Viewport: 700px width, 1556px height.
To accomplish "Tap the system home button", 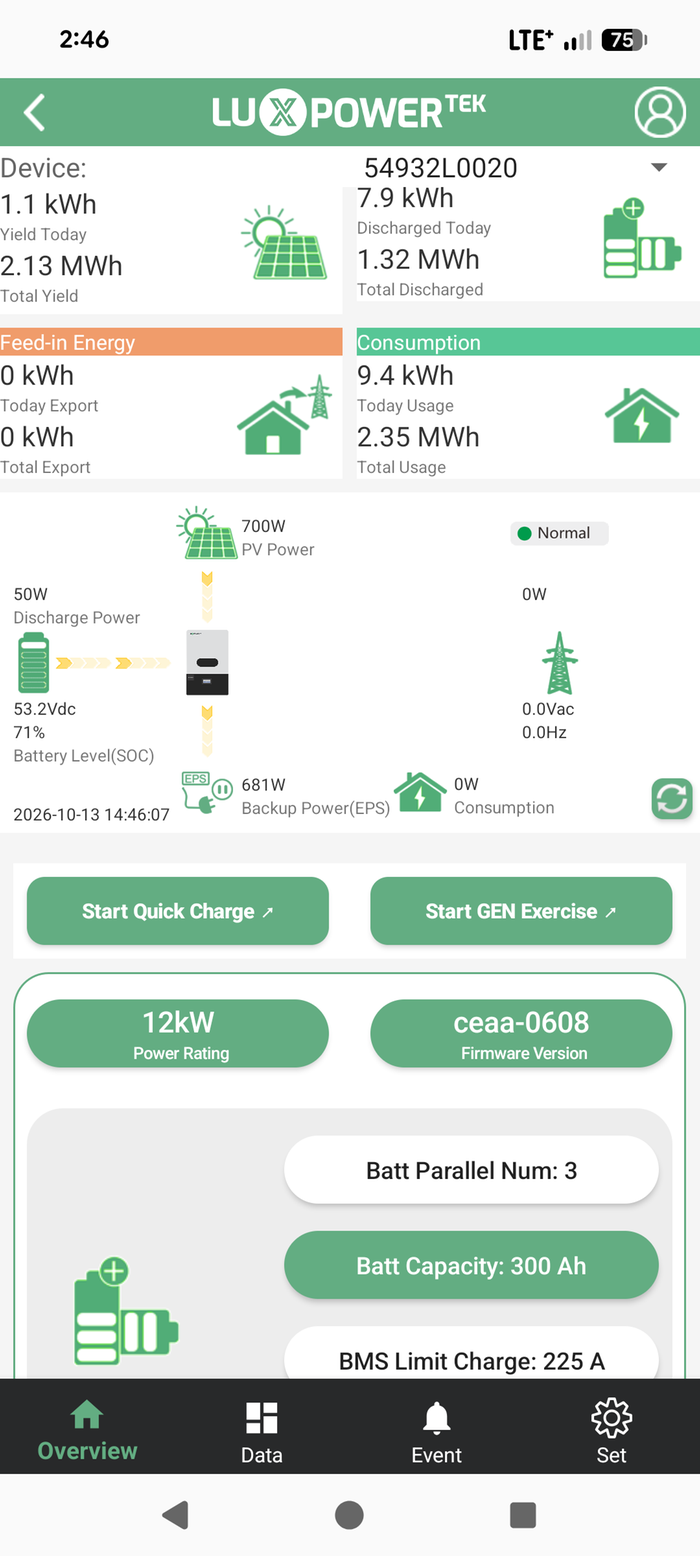I will coord(349,1515).
